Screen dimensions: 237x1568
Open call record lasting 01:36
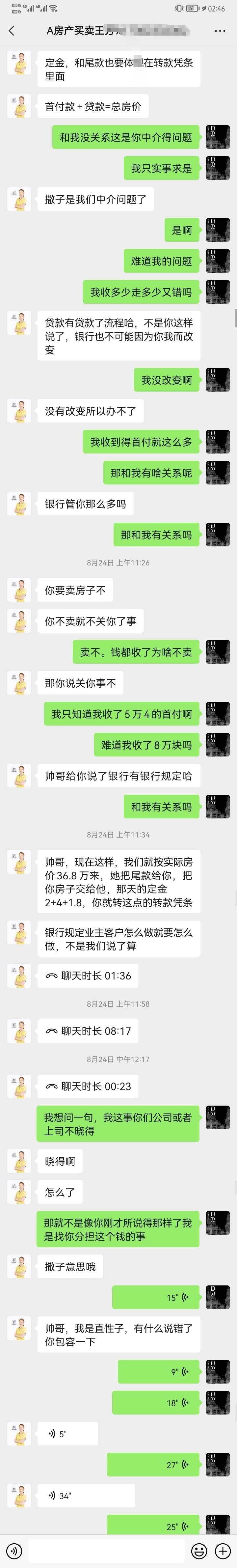click(88, 975)
